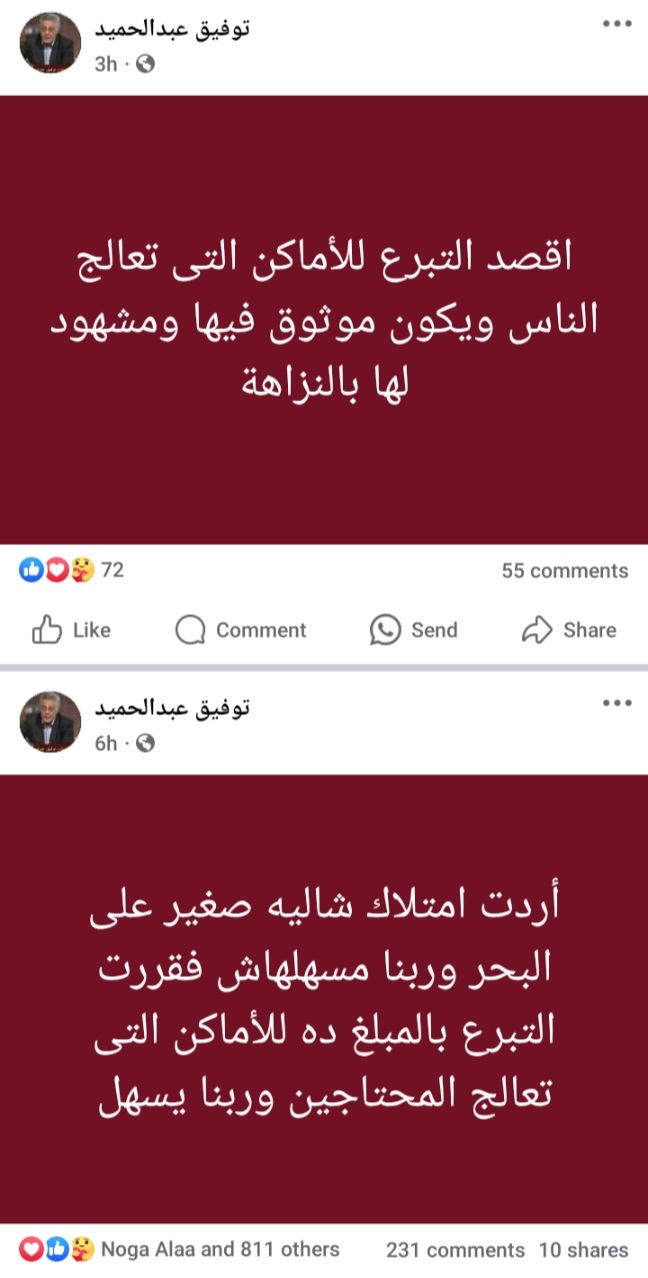The width and height of the screenshot is (648, 1278).
Task: Open reactions list showing 72
Action: tap(72, 570)
